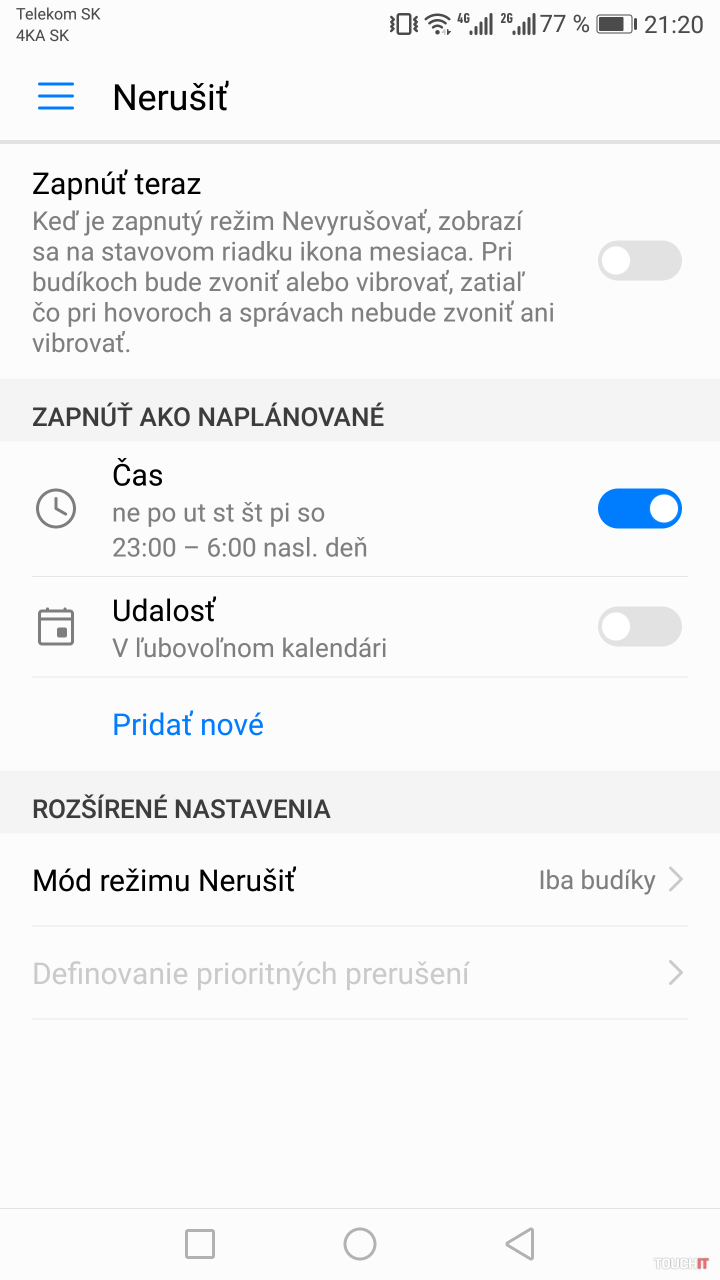This screenshot has width=720, height=1280.
Task: Tap the home button in navigation bar
Action: click(x=360, y=1244)
